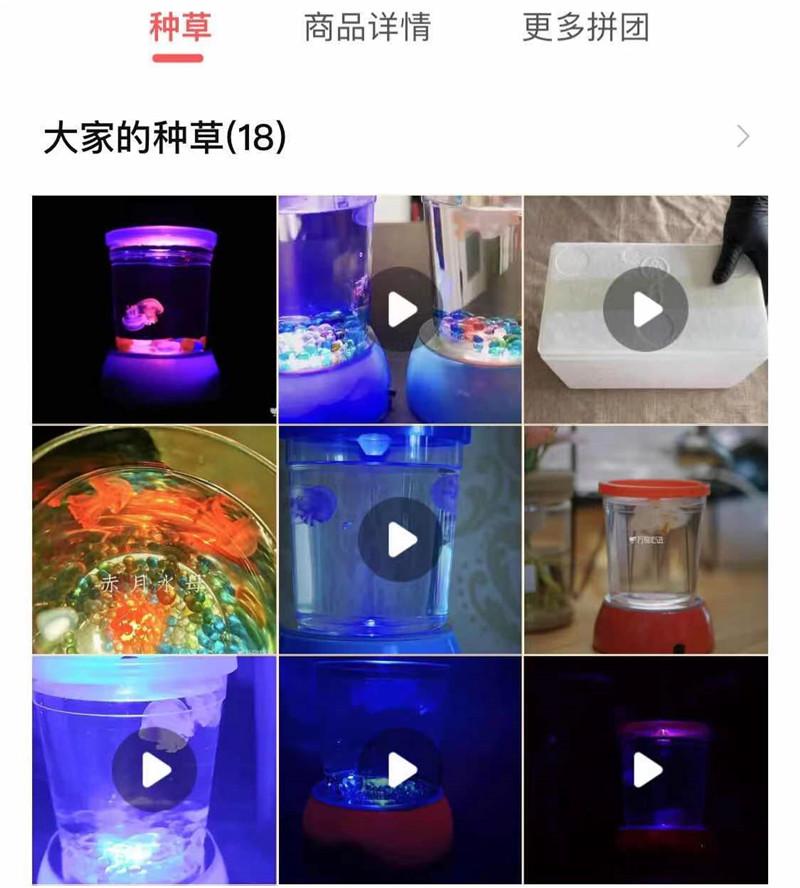The image size is (800, 888).
Task: Play the video with two colorful bead tanks
Action: click(x=401, y=309)
